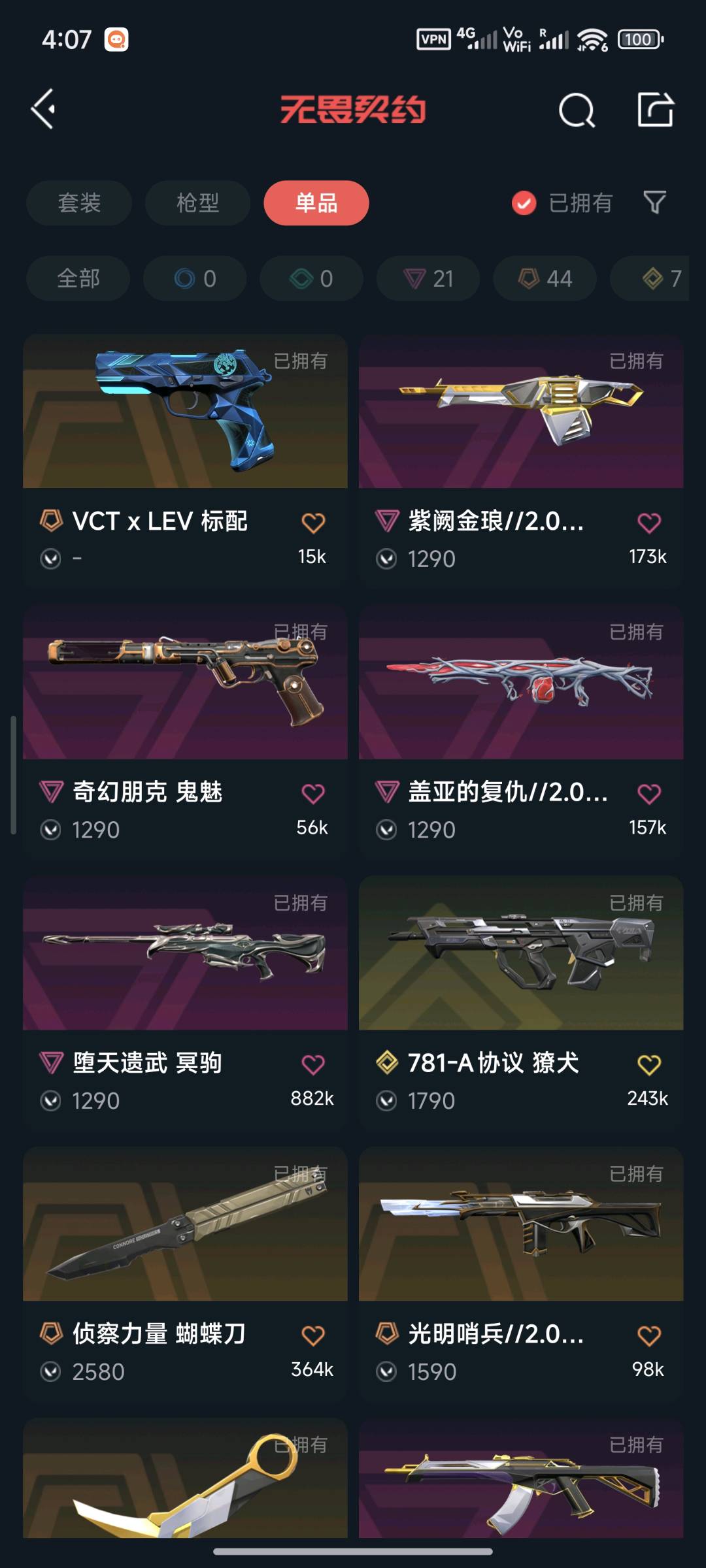The height and width of the screenshot is (1568, 706).
Task: Like the 光明哨兵//2.0 skin
Action: click(648, 1336)
